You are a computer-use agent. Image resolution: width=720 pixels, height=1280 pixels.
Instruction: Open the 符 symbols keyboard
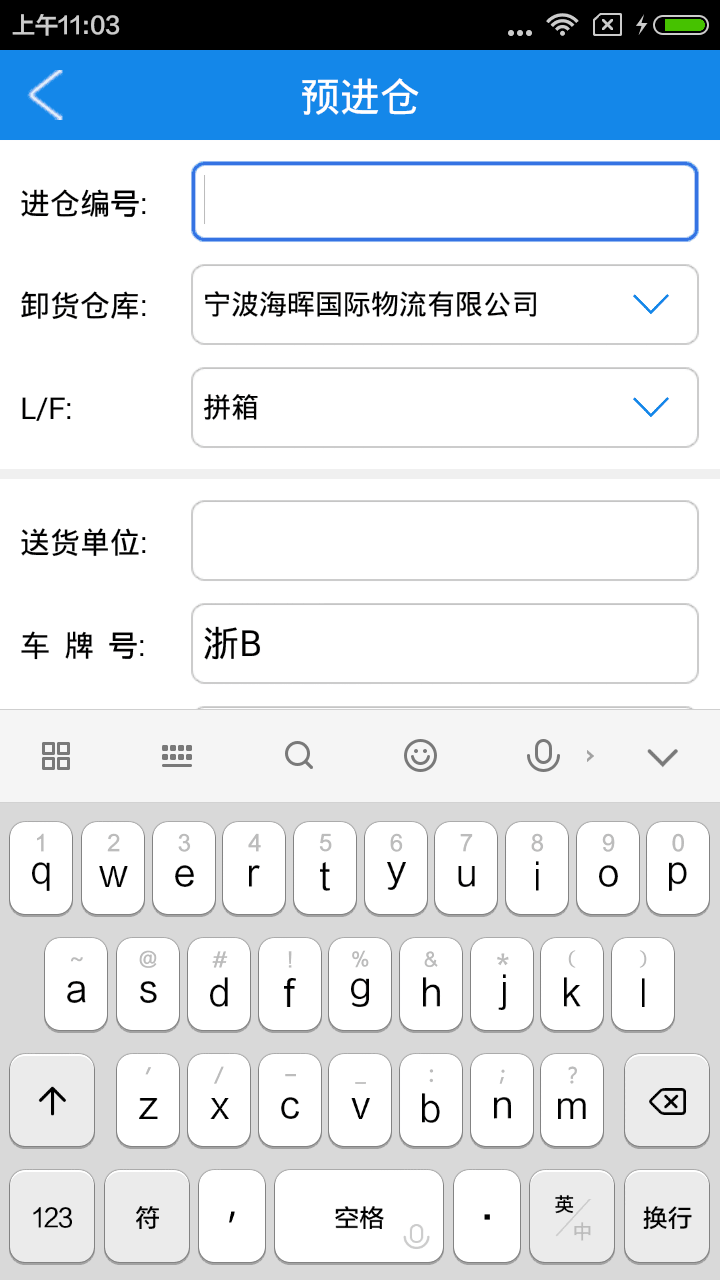[147, 1217]
